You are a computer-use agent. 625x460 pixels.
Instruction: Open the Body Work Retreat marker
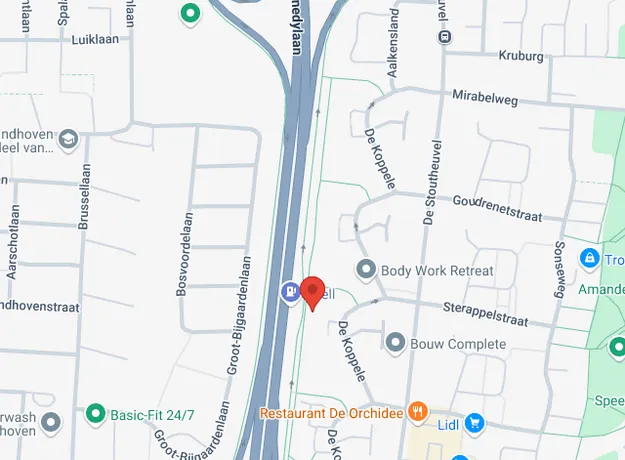pos(367,270)
